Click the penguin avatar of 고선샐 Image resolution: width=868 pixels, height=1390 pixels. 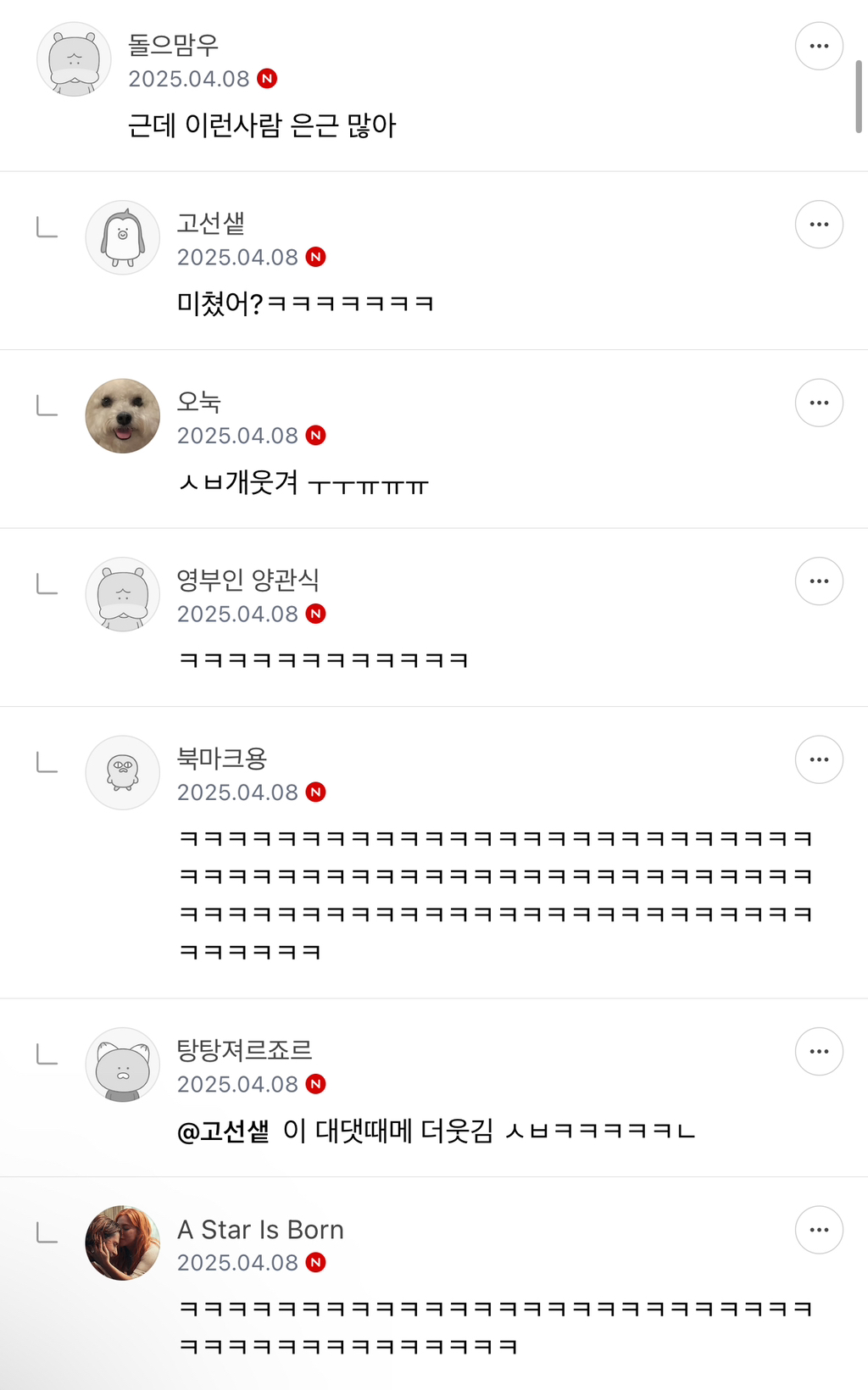click(123, 237)
